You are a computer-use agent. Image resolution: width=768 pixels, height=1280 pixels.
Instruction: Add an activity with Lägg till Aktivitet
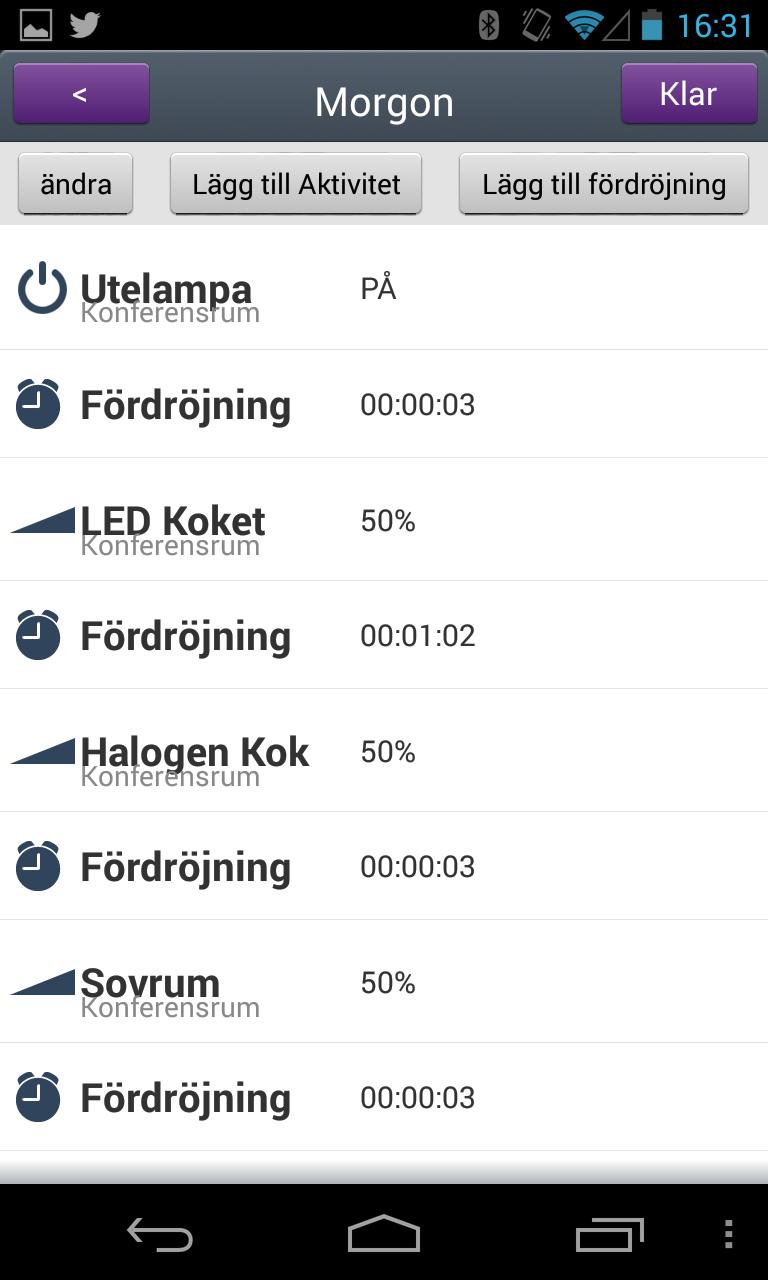[296, 184]
